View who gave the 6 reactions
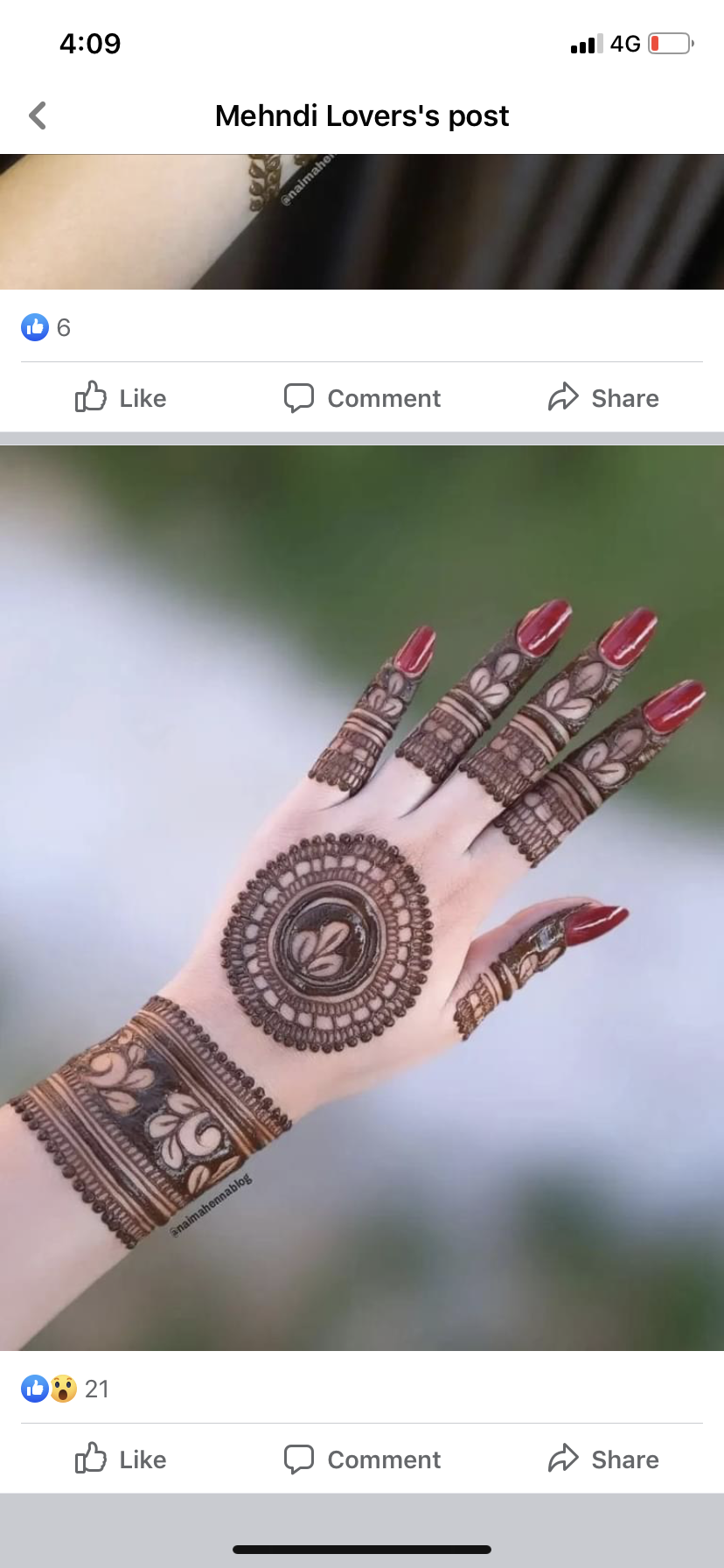The width and height of the screenshot is (724, 1568). [x=46, y=327]
